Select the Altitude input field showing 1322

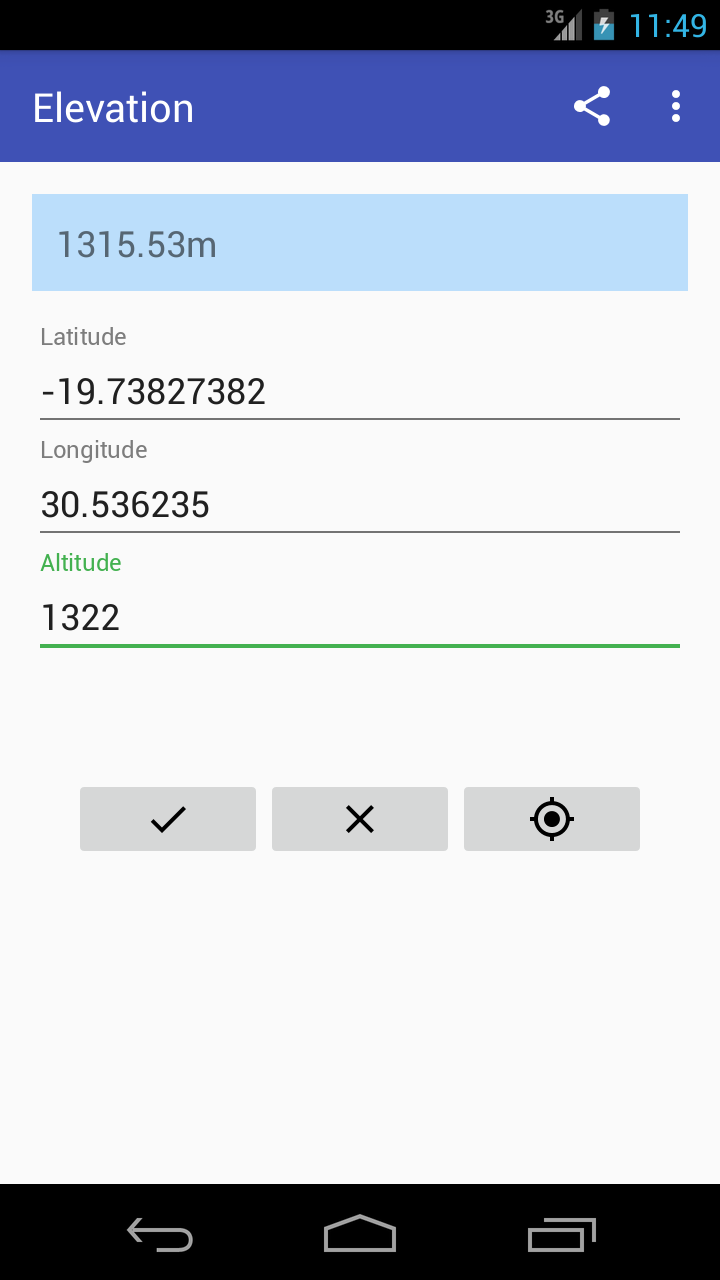point(360,616)
